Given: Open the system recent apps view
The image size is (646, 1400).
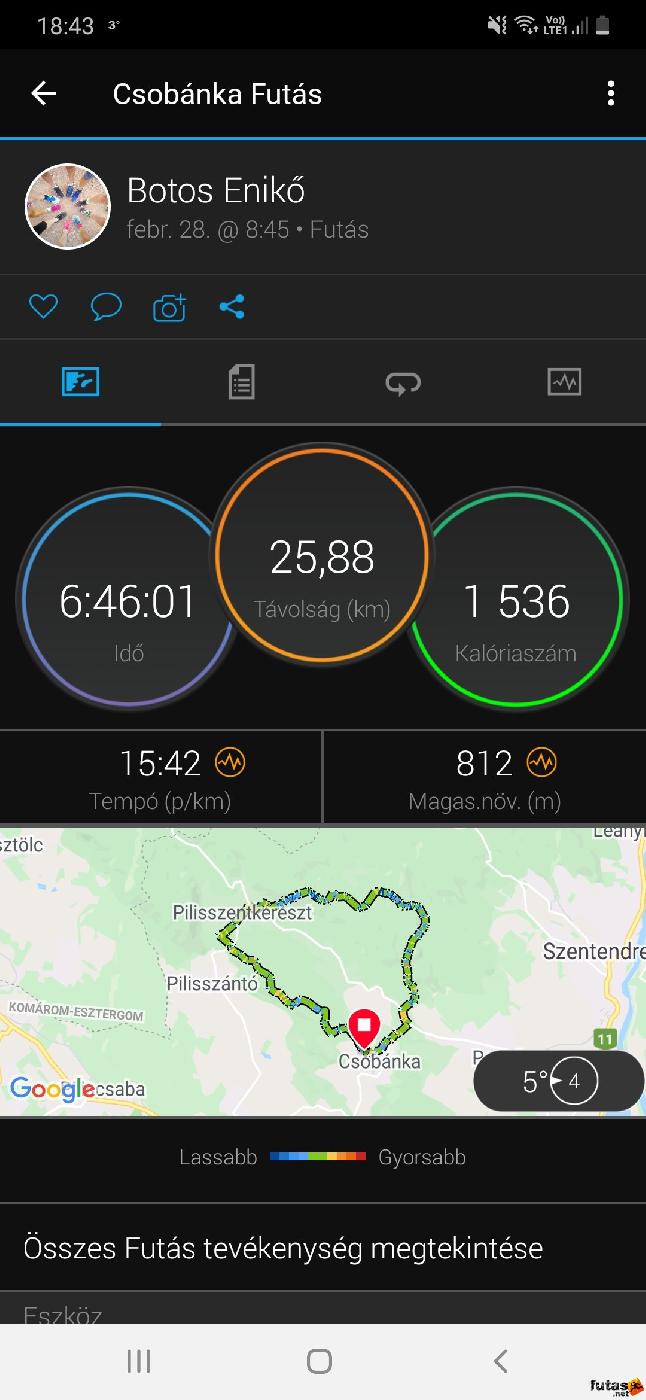Looking at the screenshot, I should 138,1360.
